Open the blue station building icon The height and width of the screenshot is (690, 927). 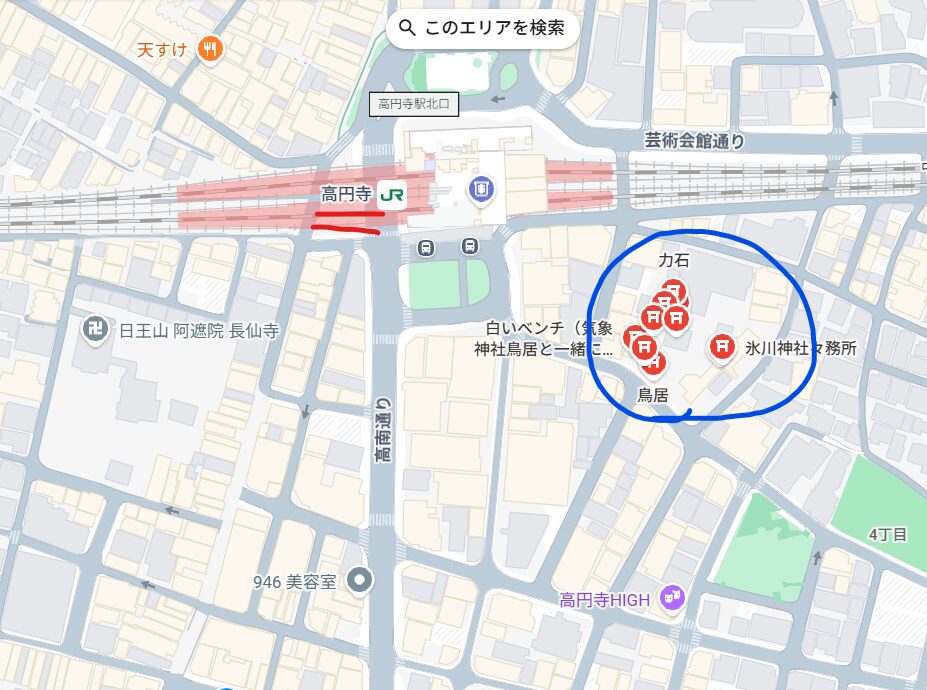tap(482, 187)
